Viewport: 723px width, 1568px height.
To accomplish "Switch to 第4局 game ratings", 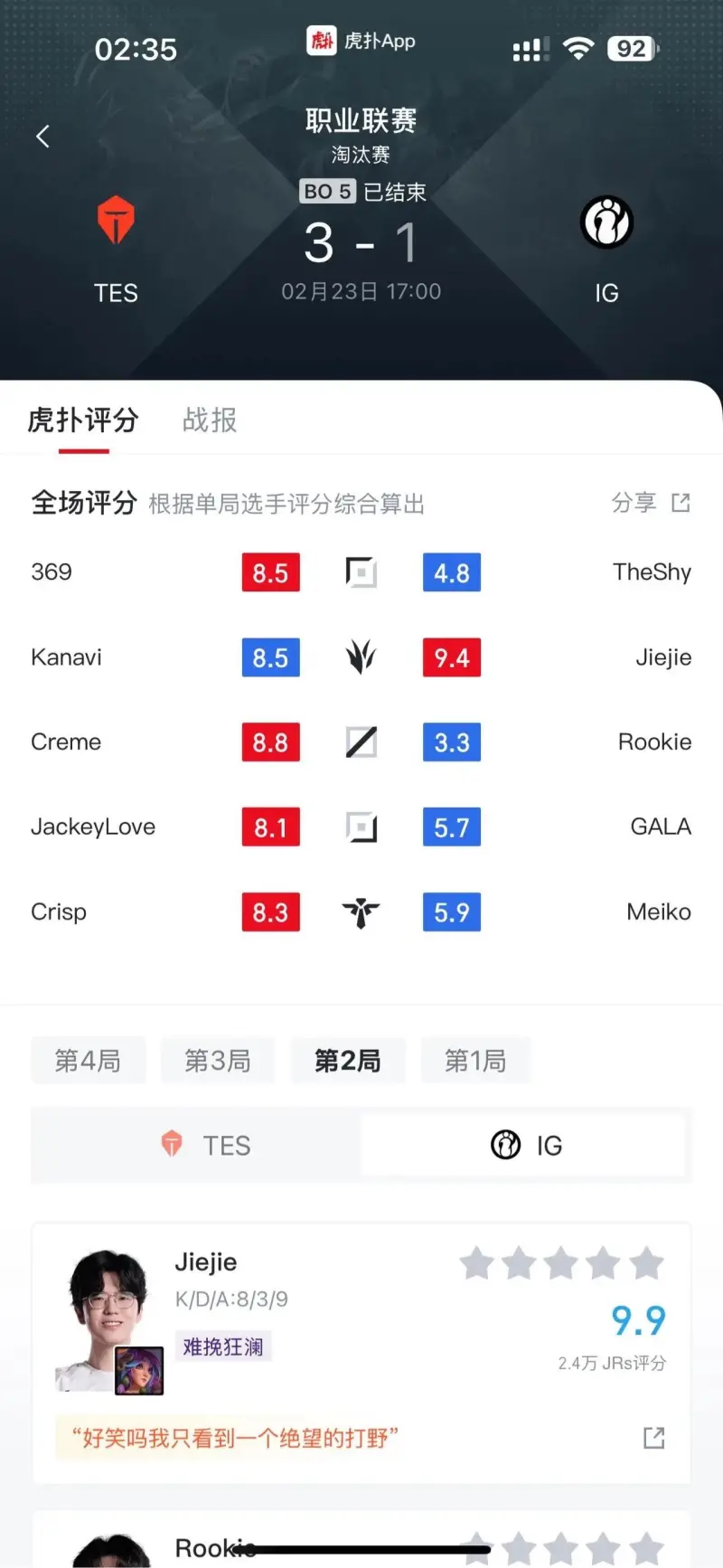I will [88, 1060].
